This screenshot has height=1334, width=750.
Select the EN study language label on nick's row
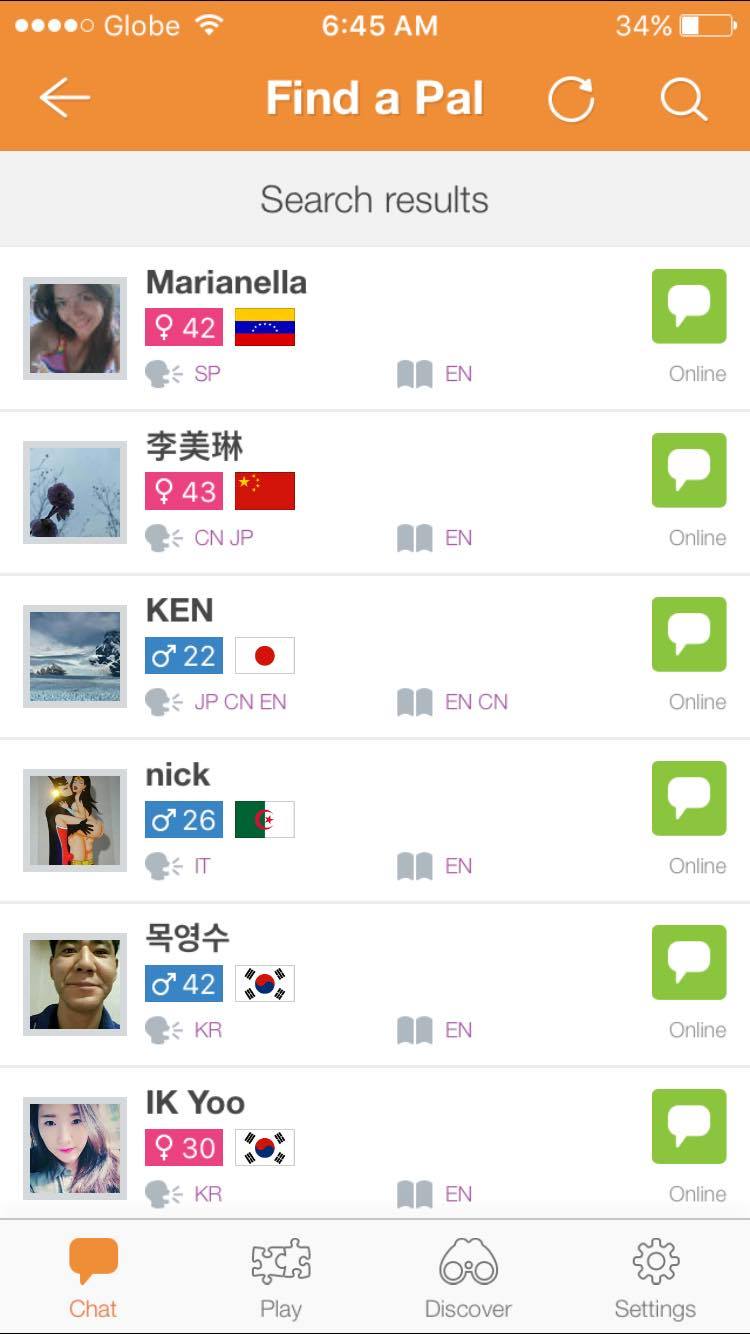pos(457,866)
